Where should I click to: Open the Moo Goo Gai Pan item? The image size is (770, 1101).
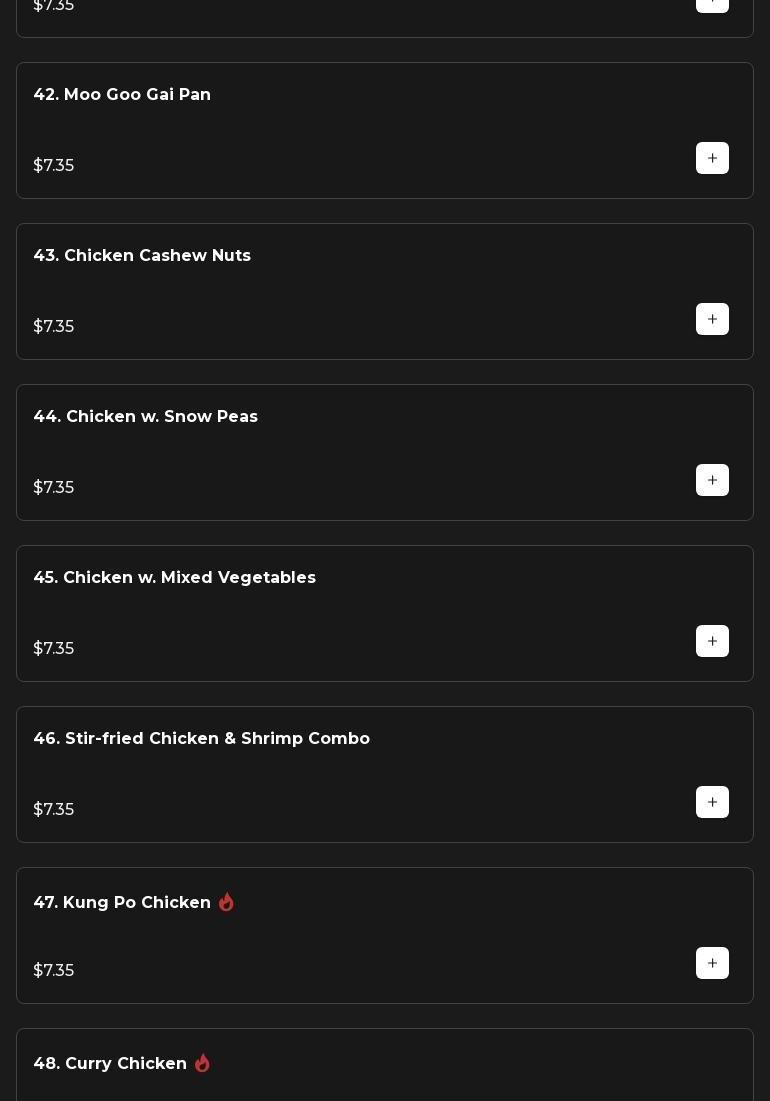tap(122, 95)
